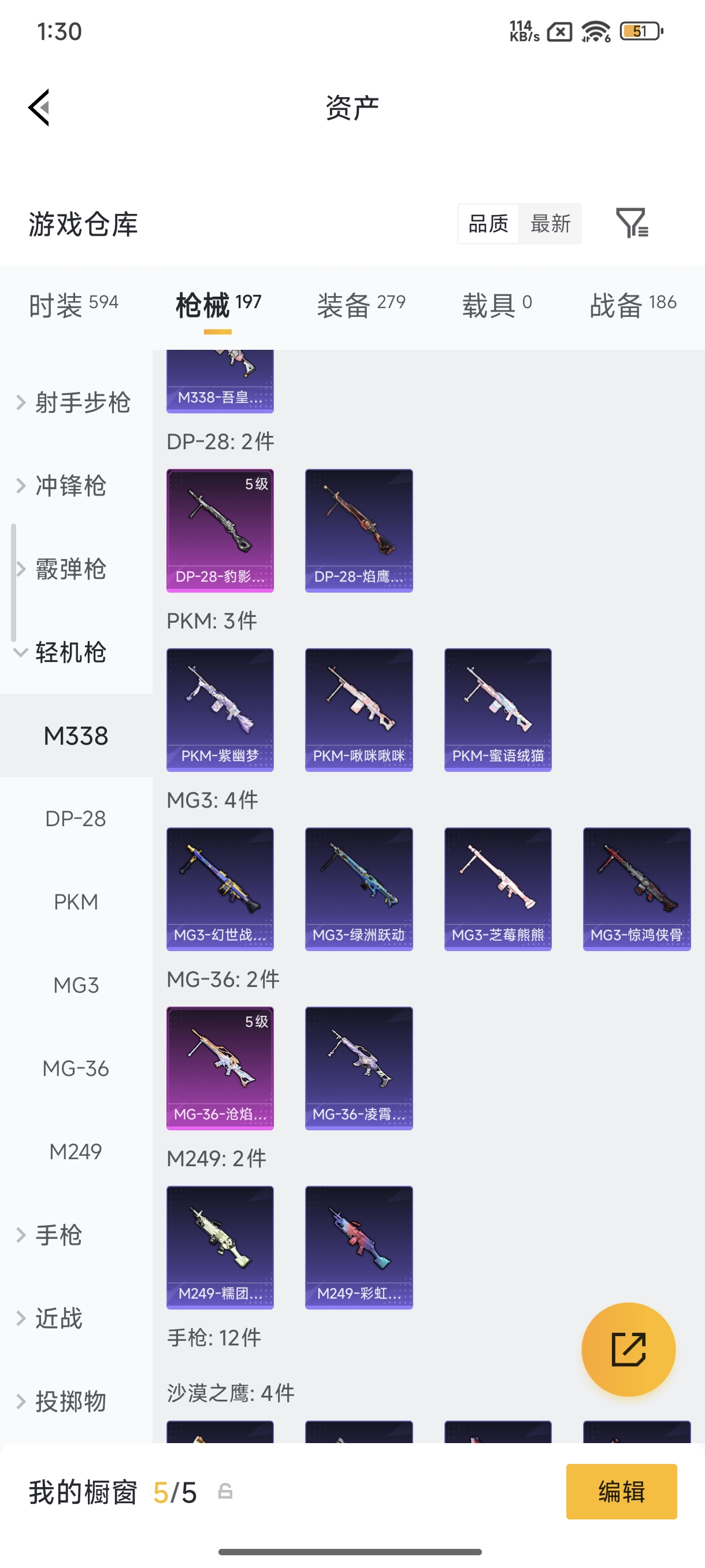Switch to the 装备 tab
Viewport: 705px width, 1568px height.
[361, 304]
